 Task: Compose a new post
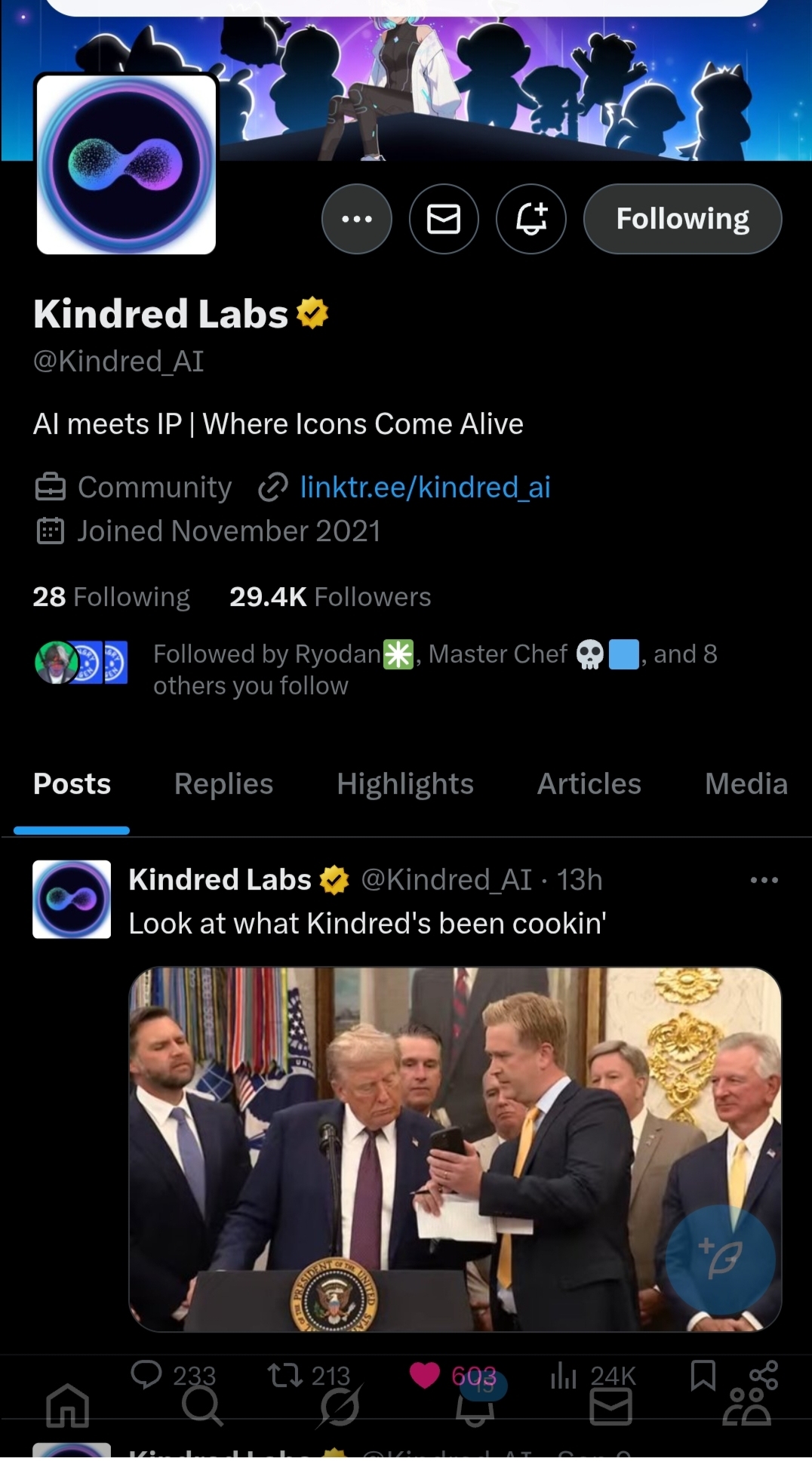720,1259
